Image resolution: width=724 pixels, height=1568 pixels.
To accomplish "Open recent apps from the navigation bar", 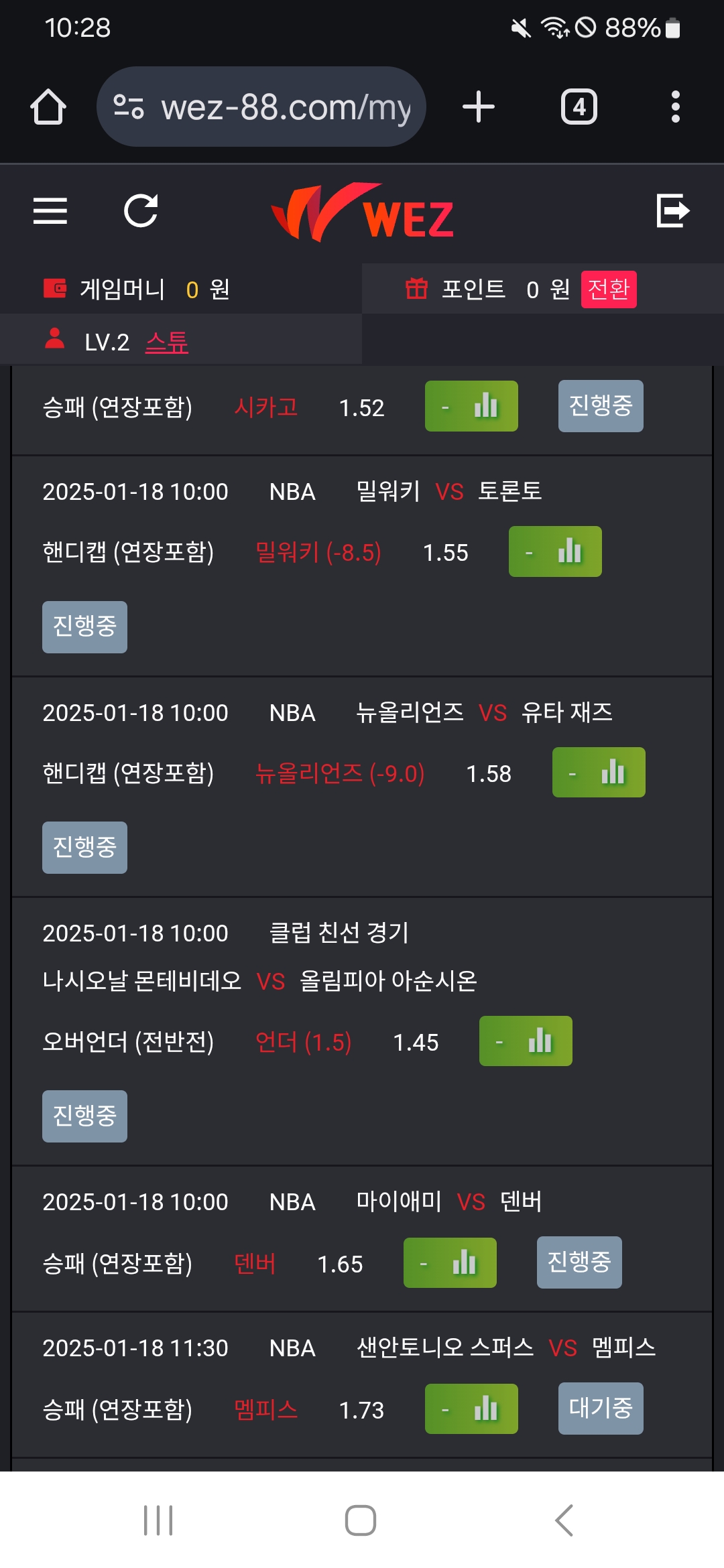I will click(x=158, y=1520).
